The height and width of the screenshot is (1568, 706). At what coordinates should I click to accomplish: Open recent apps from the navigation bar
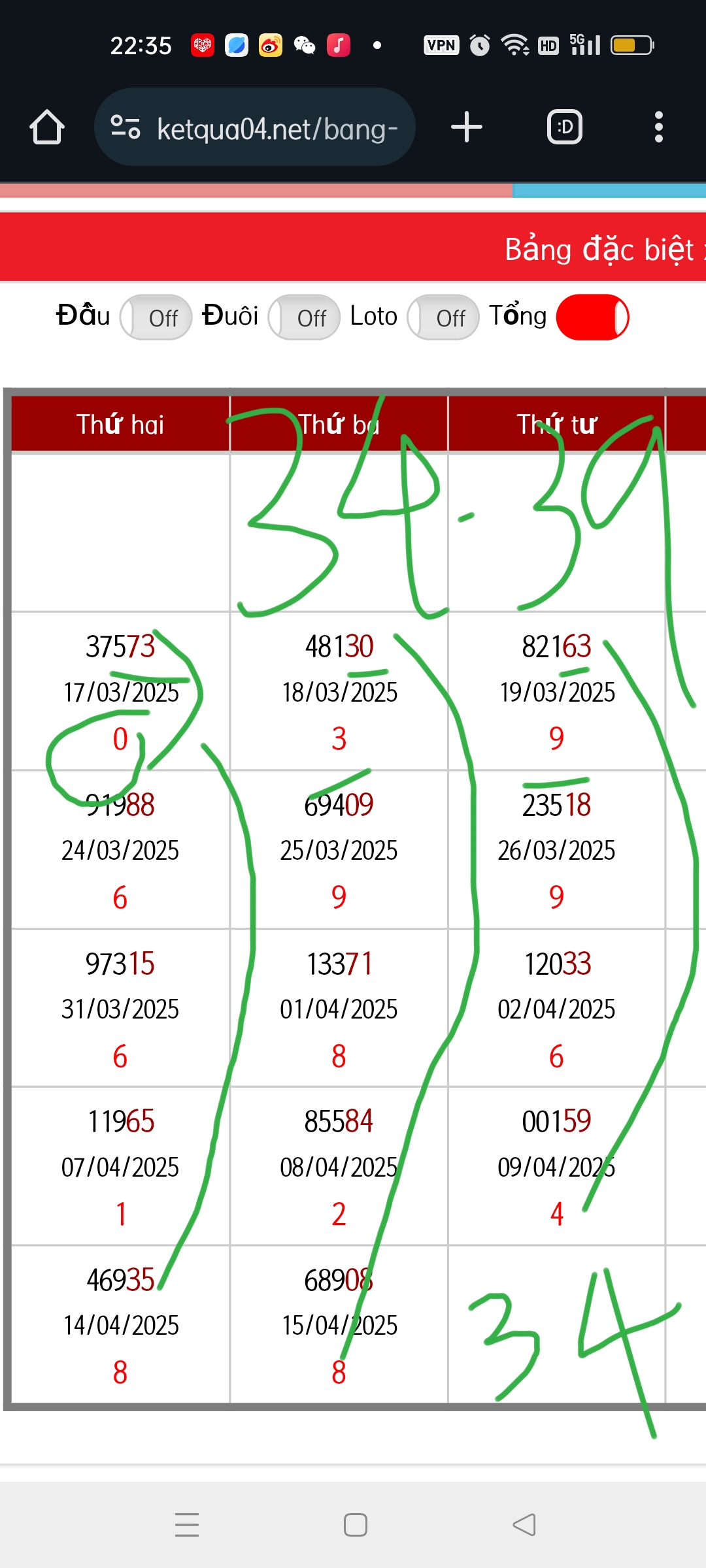tap(187, 1525)
